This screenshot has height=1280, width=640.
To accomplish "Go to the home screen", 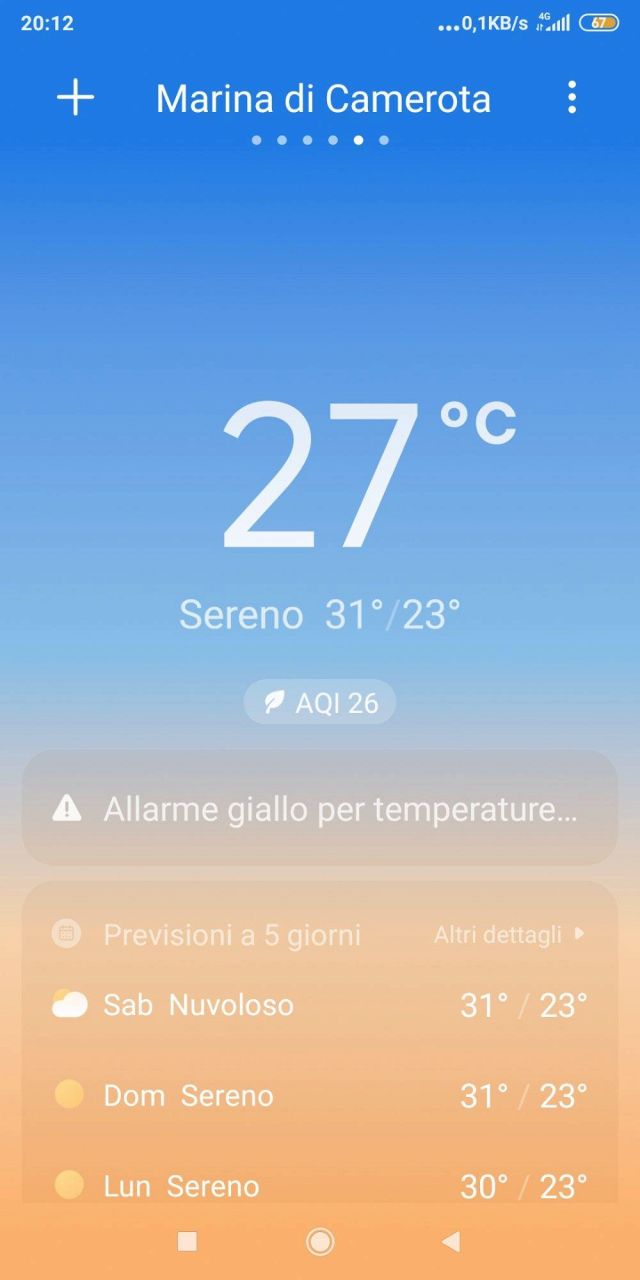I will click(x=320, y=1242).
